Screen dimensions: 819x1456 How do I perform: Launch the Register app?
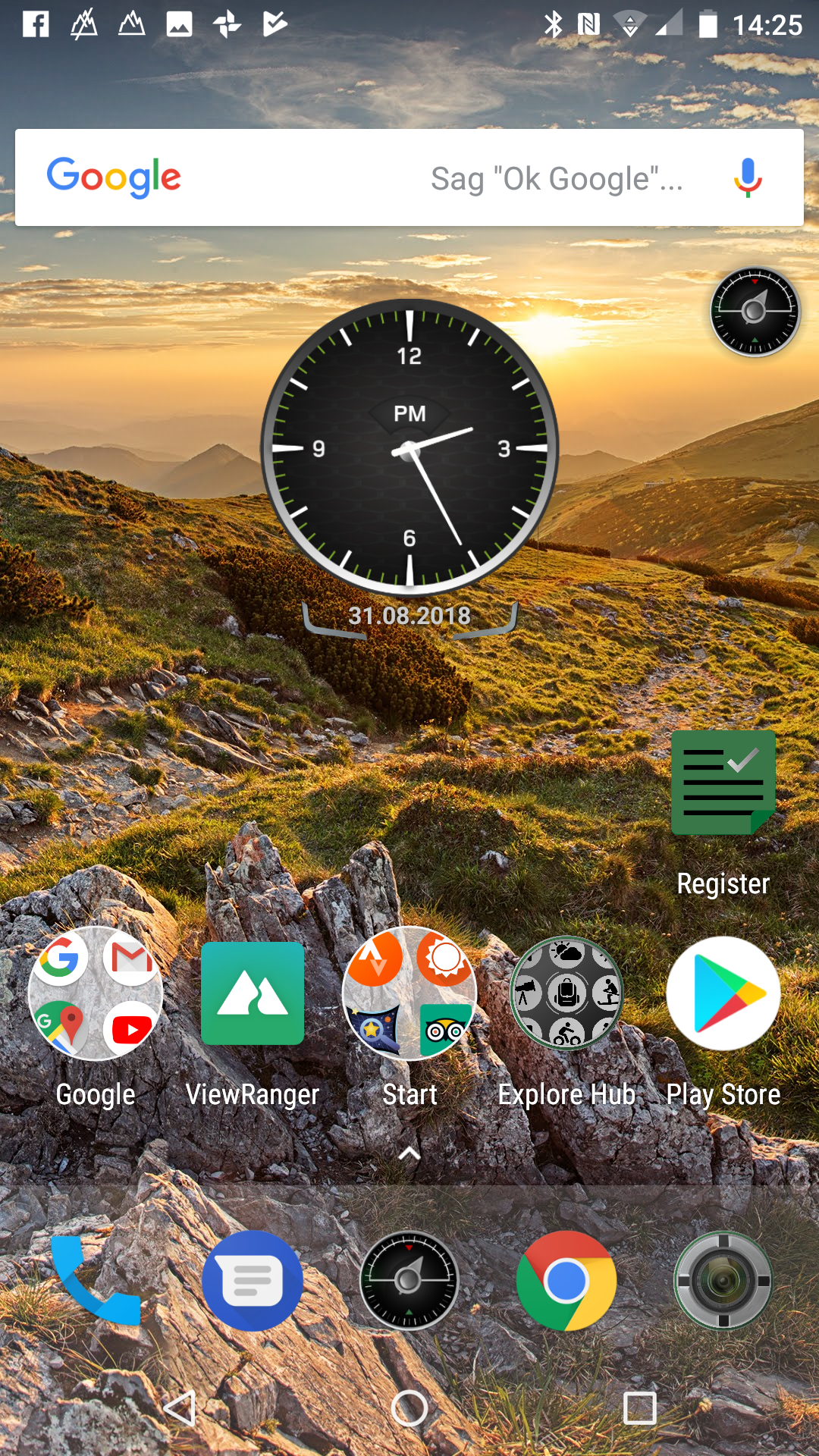click(x=723, y=785)
